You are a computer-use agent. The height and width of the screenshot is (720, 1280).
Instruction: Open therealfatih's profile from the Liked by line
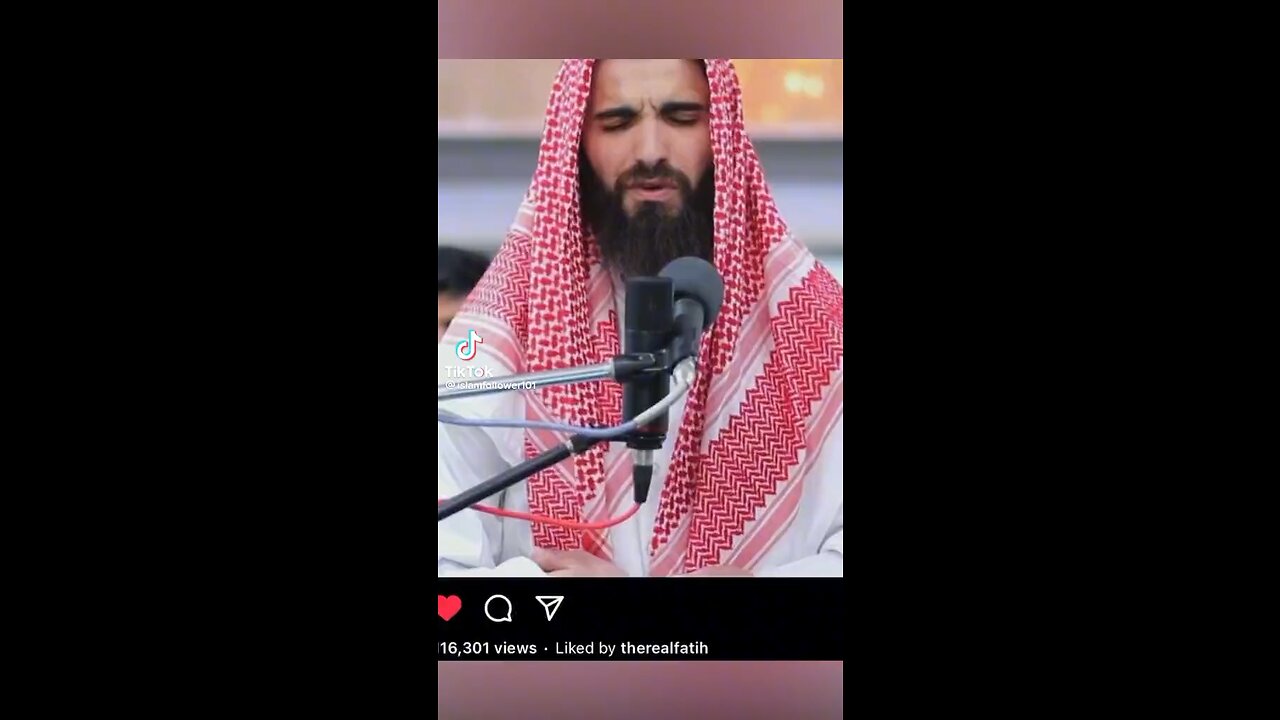[x=664, y=648]
